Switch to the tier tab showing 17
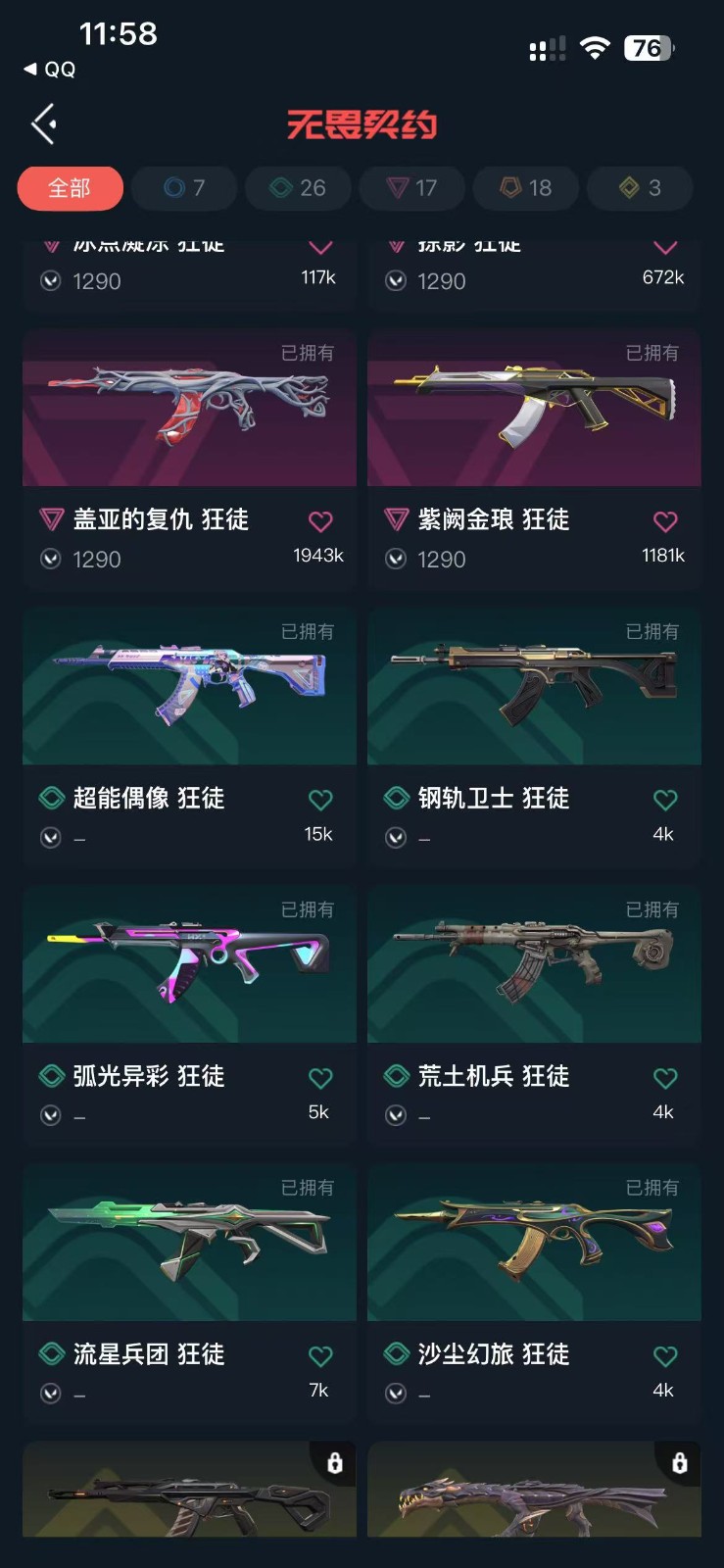Screen dimensions: 724x1568 click(x=411, y=187)
